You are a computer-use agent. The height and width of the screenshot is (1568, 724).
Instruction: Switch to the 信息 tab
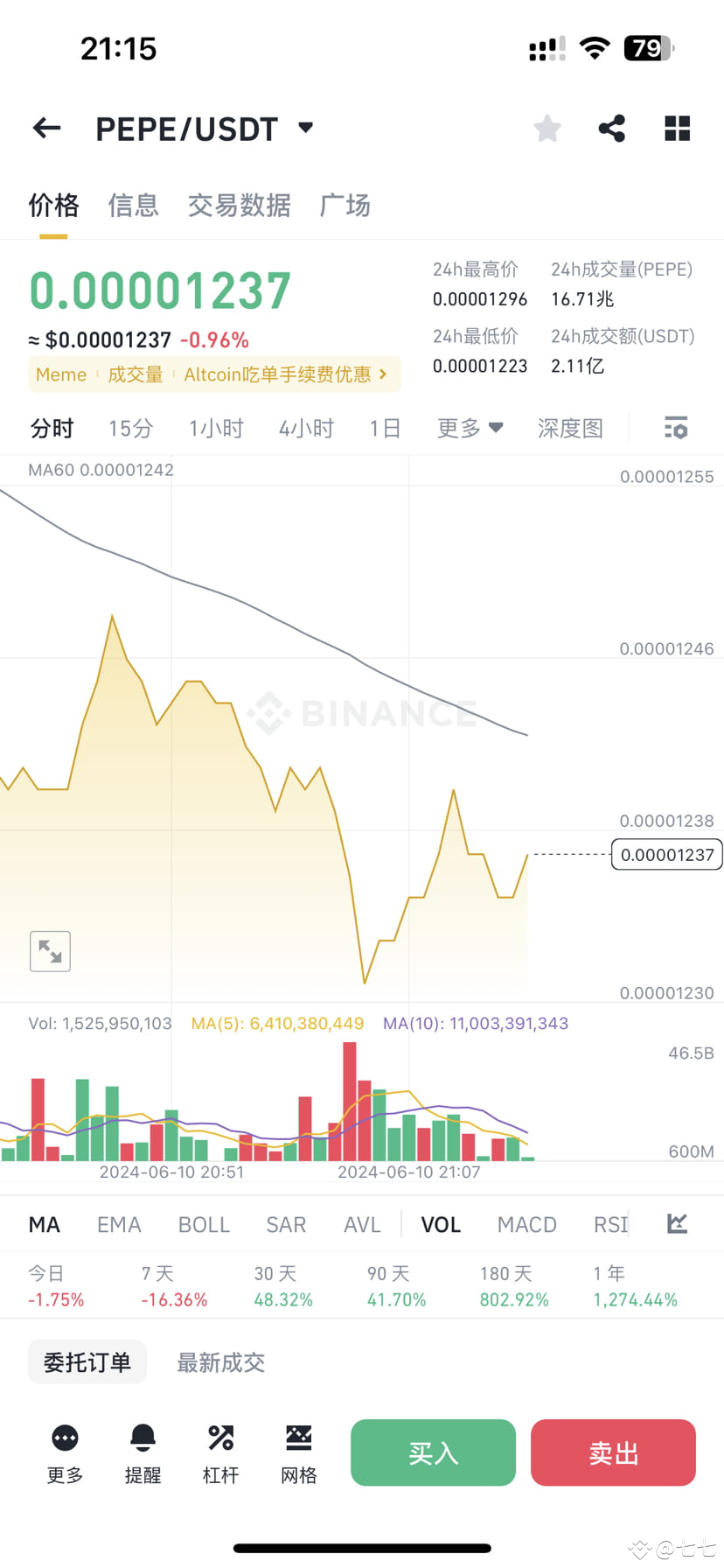coord(133,205)
